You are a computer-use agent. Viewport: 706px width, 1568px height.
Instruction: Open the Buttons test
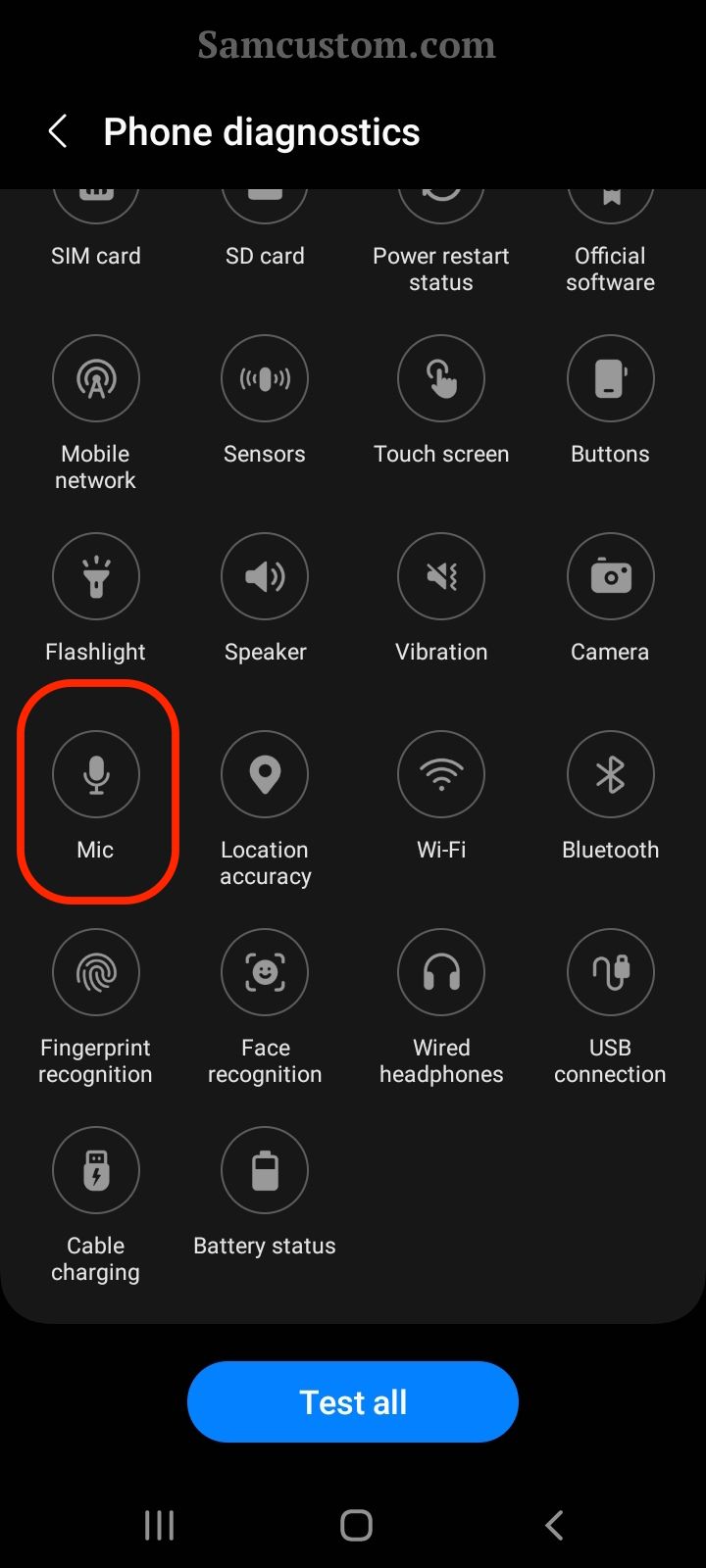(x=610, y=378)
